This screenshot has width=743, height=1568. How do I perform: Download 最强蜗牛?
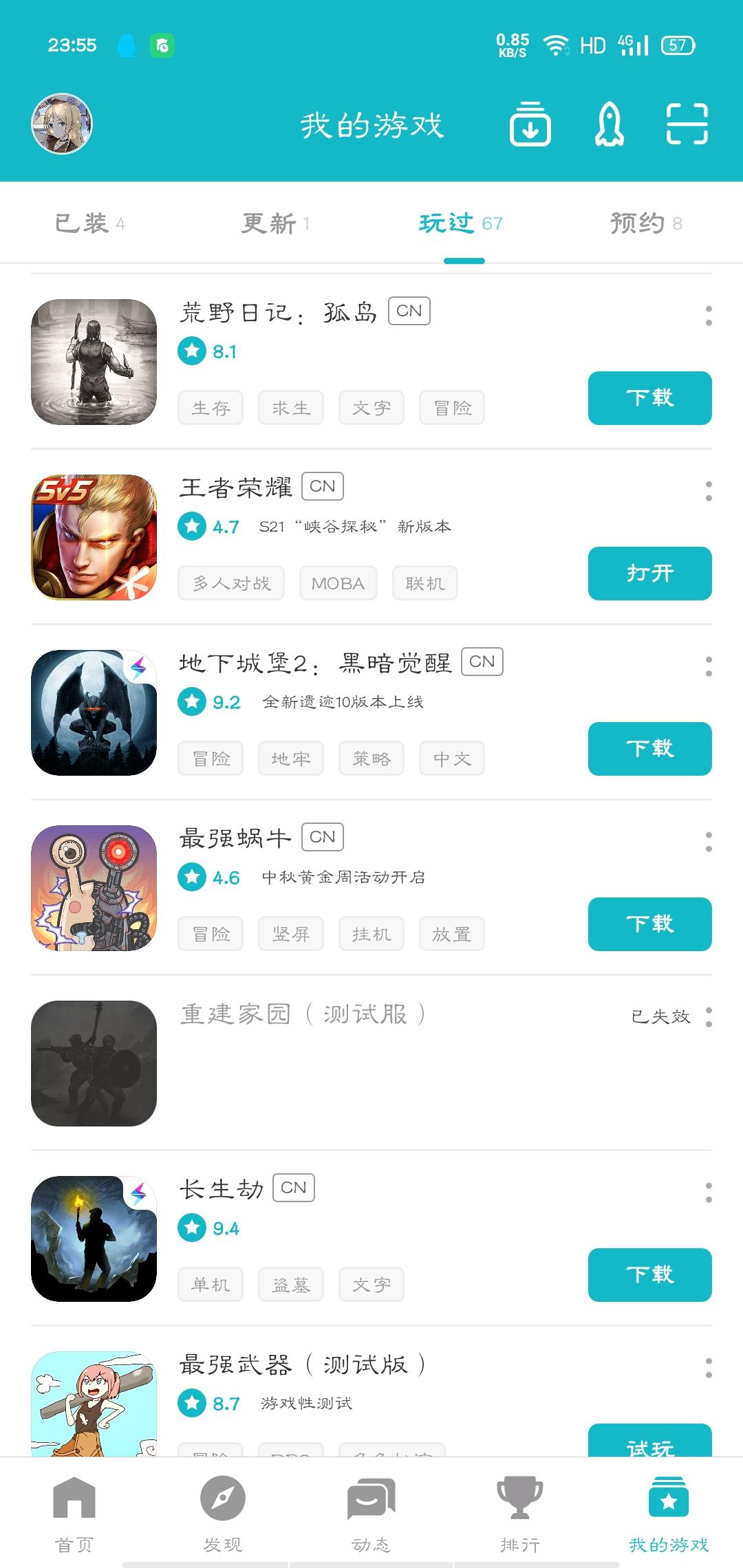pyautogui.click(x=649, y=924)
